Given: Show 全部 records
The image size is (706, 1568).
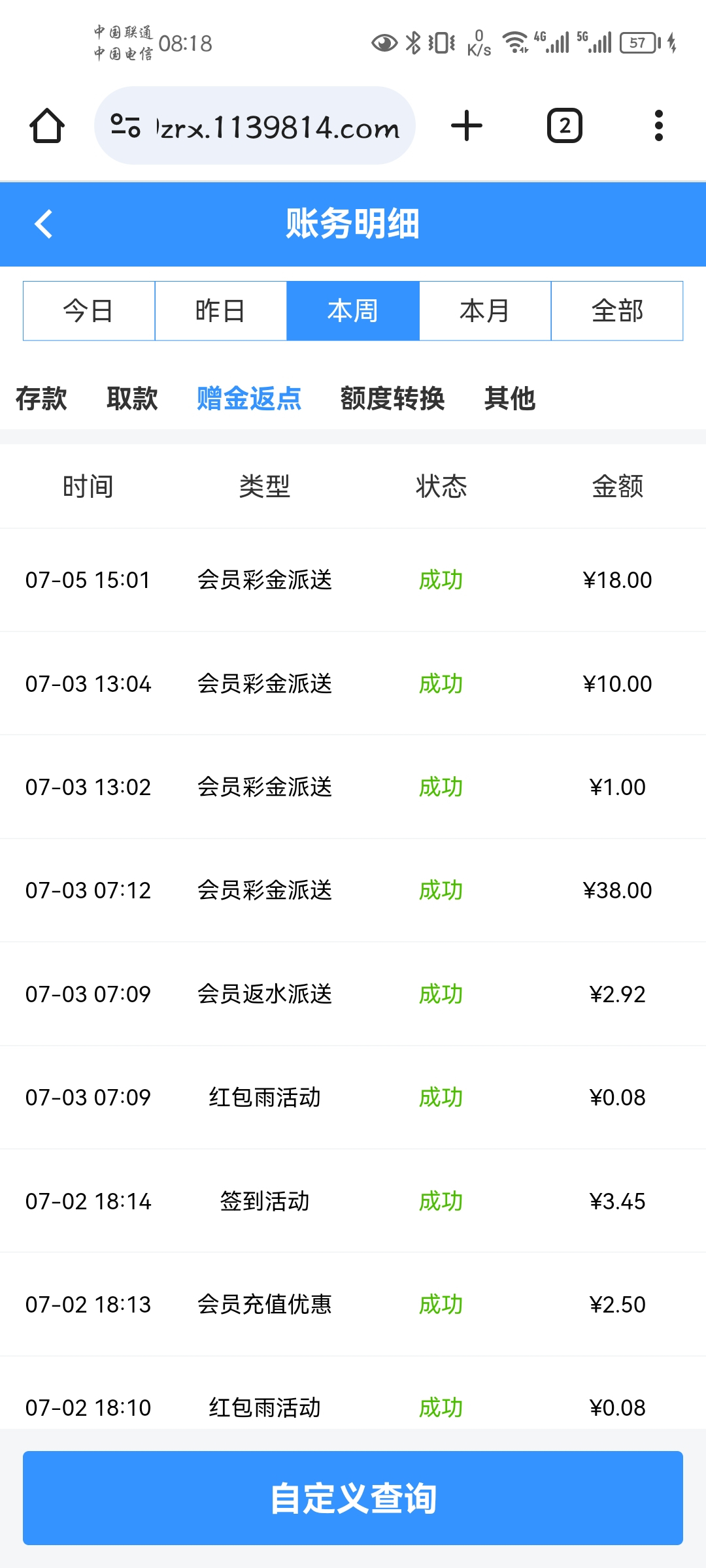Looking at the screenshot, I should (617, 311).
